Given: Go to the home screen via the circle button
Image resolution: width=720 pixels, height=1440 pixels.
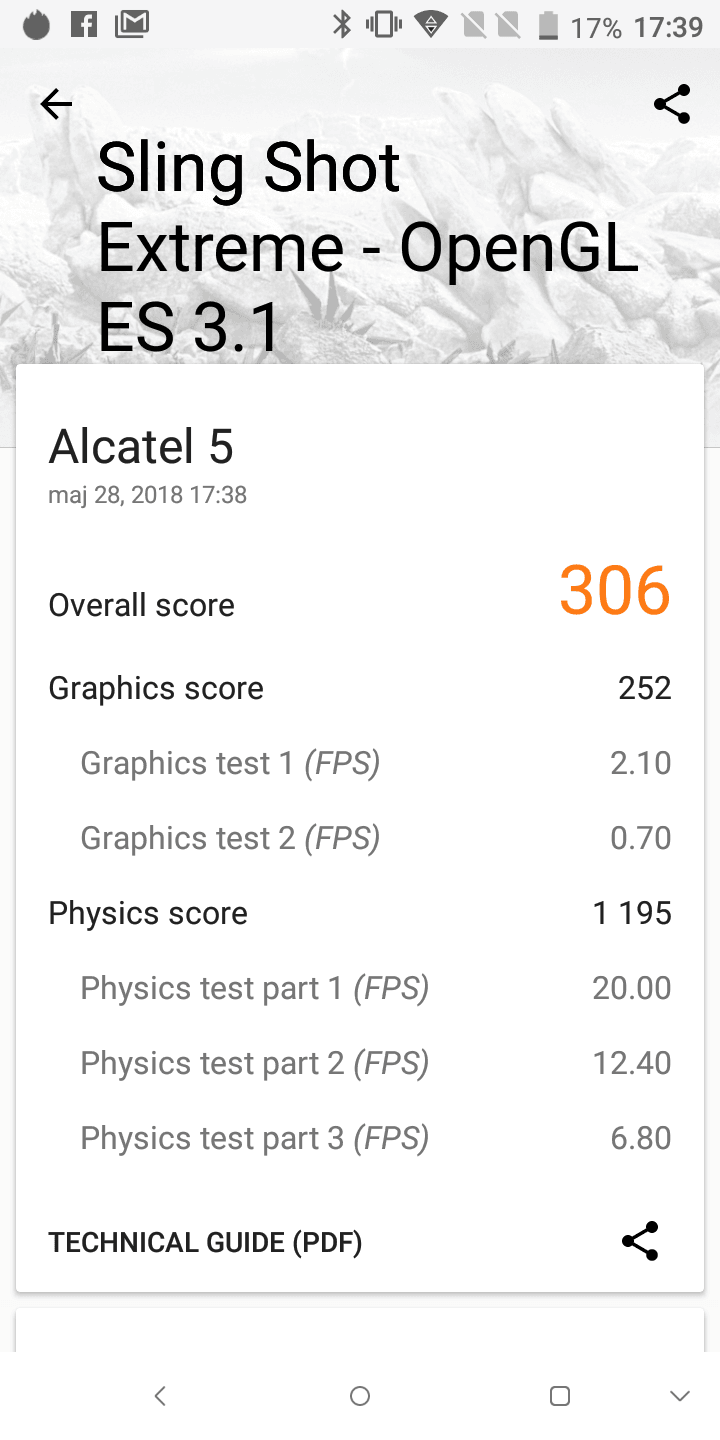Looking at the screenshot, I should click(360, 1396).
